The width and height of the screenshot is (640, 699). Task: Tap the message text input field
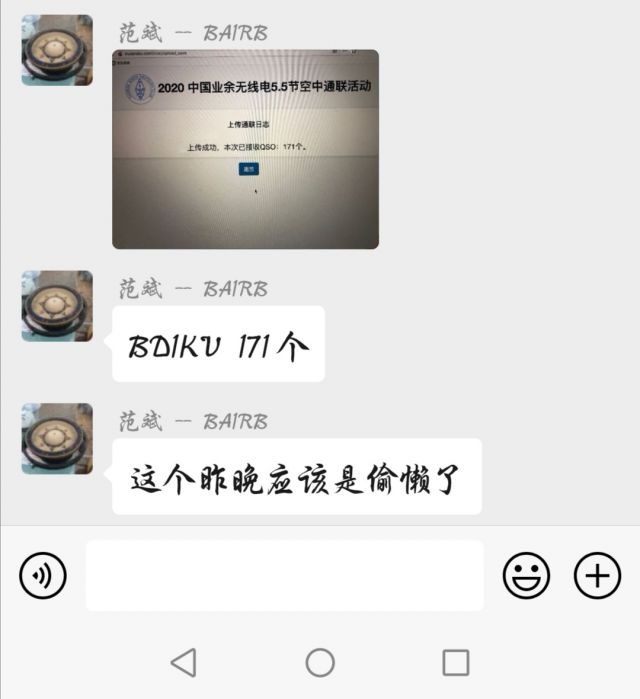(284, 575)
